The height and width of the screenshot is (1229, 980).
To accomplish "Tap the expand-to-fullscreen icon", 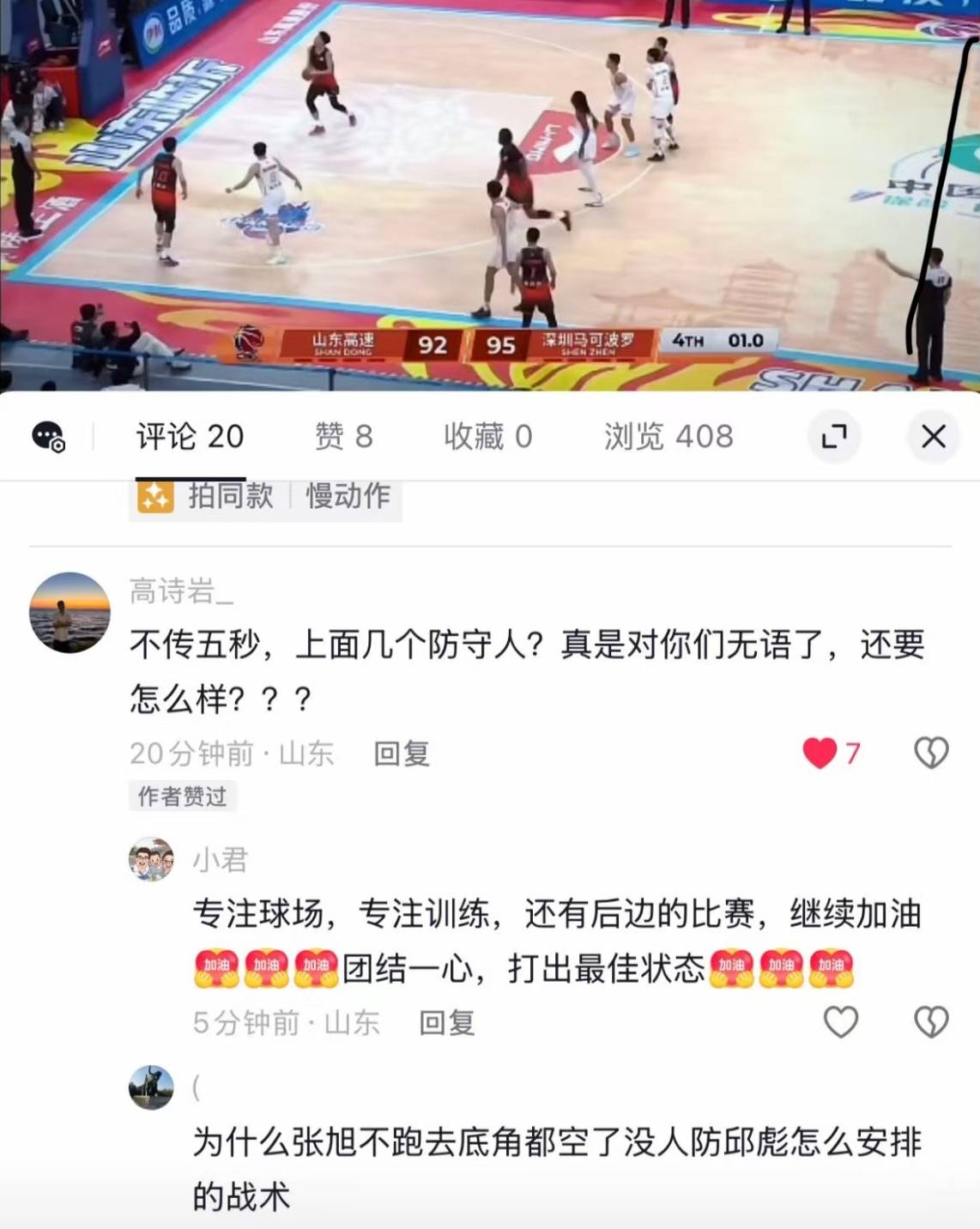I will [x=834, y=436].
